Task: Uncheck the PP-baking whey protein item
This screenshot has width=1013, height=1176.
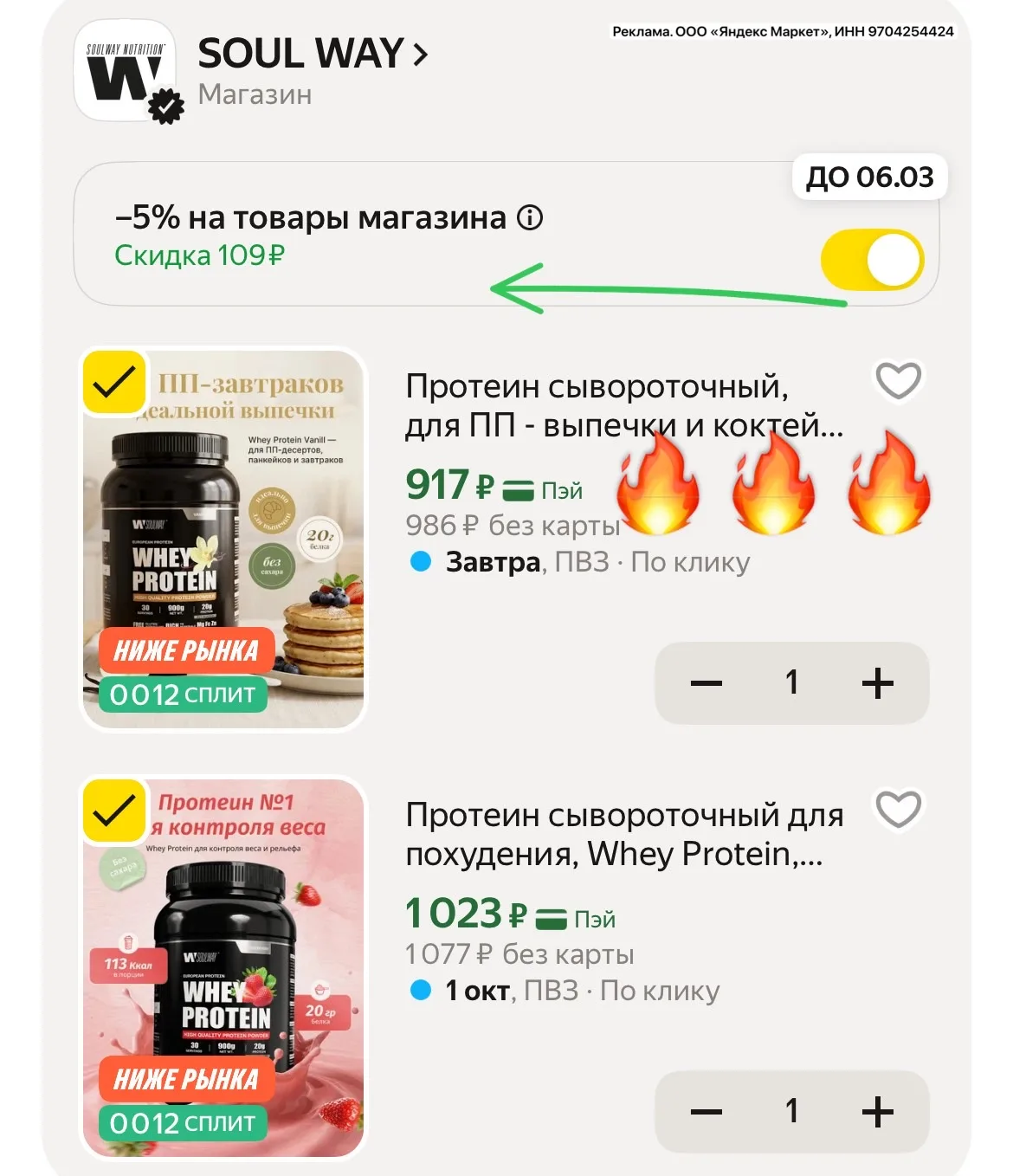Action: 114,381
